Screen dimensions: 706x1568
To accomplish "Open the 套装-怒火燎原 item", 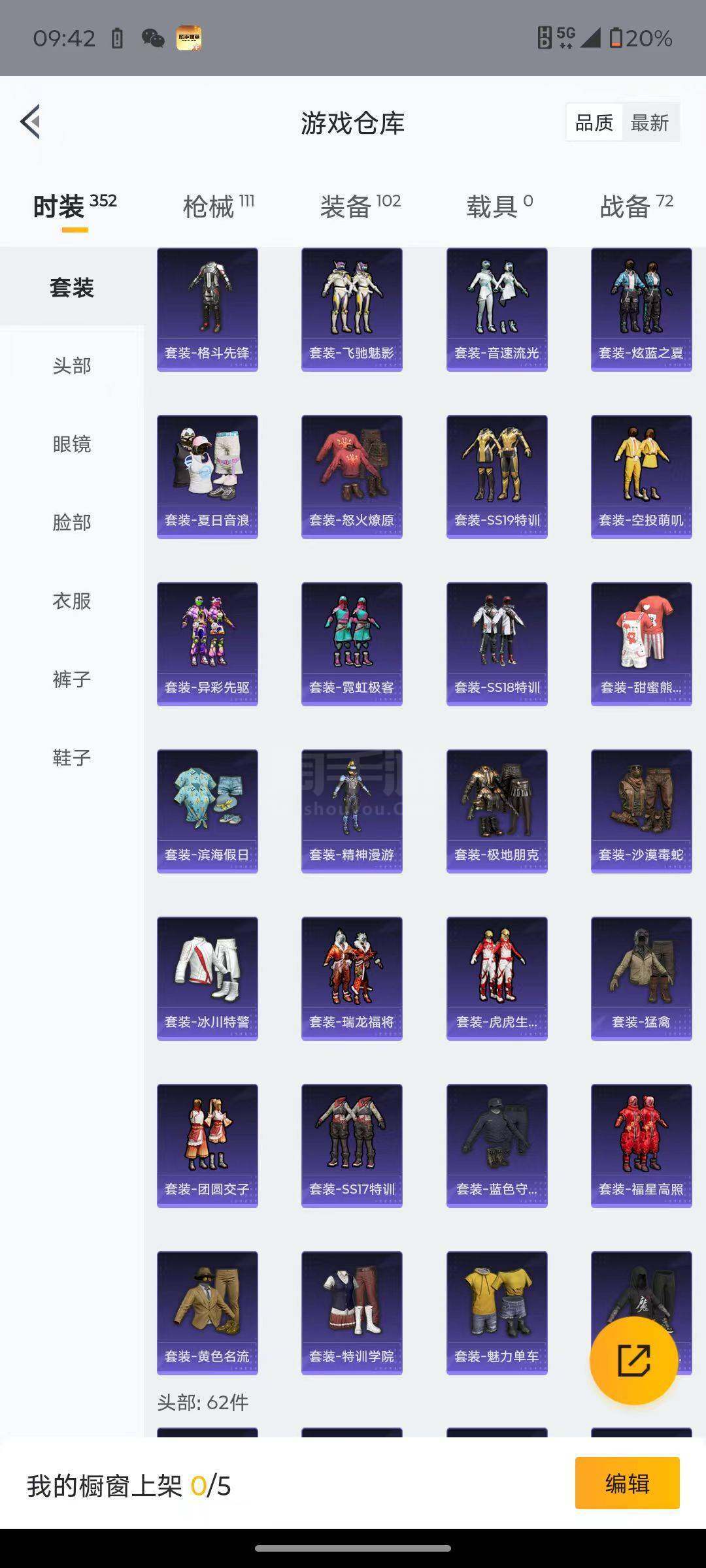I will tap(352, 477).
